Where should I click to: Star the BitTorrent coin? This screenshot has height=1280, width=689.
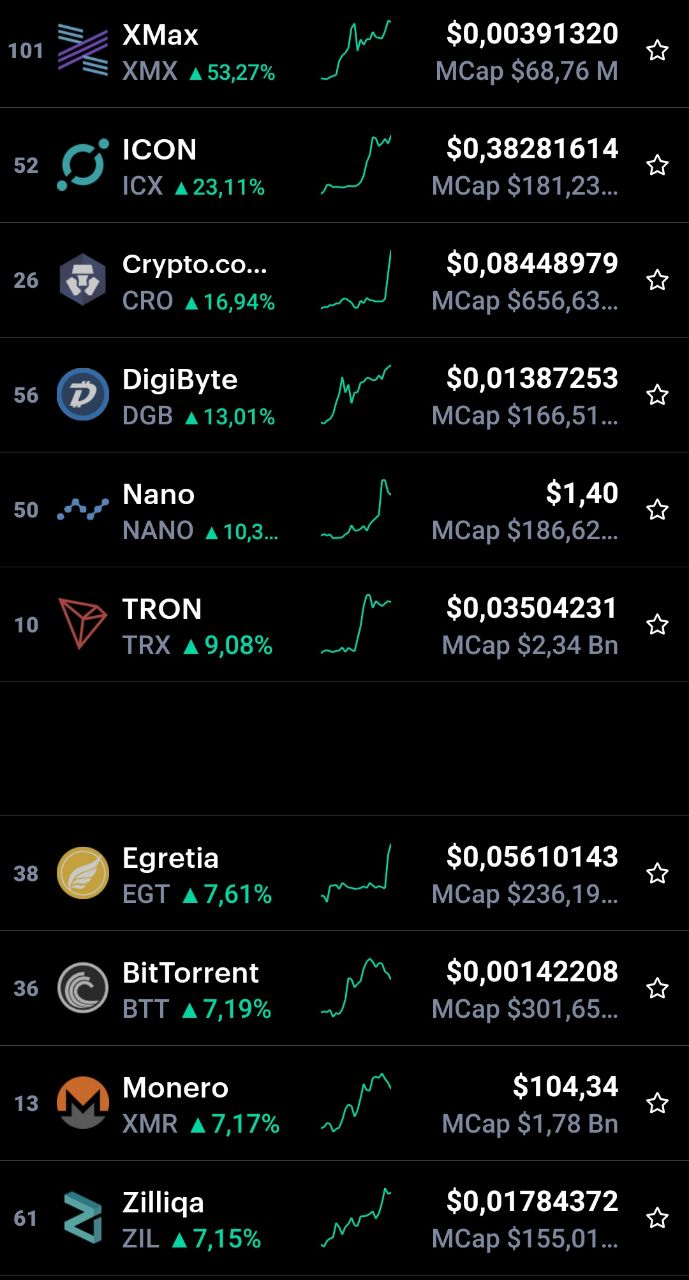point(657,988)
